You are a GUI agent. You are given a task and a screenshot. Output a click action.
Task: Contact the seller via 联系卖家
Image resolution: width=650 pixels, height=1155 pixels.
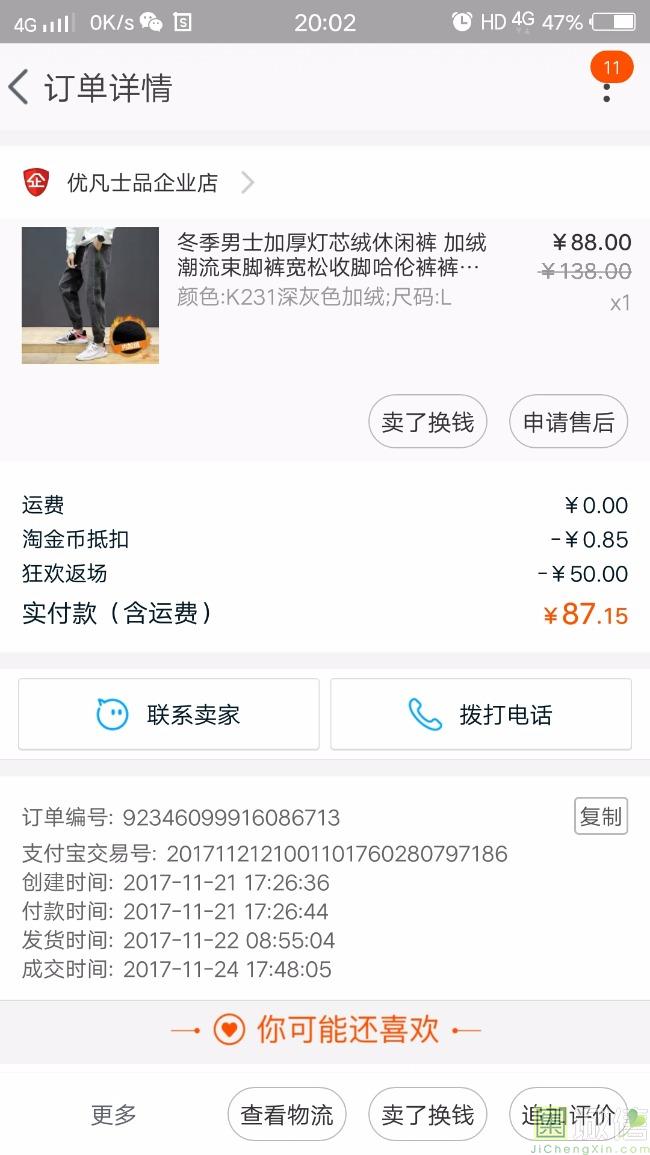point(169,715)
